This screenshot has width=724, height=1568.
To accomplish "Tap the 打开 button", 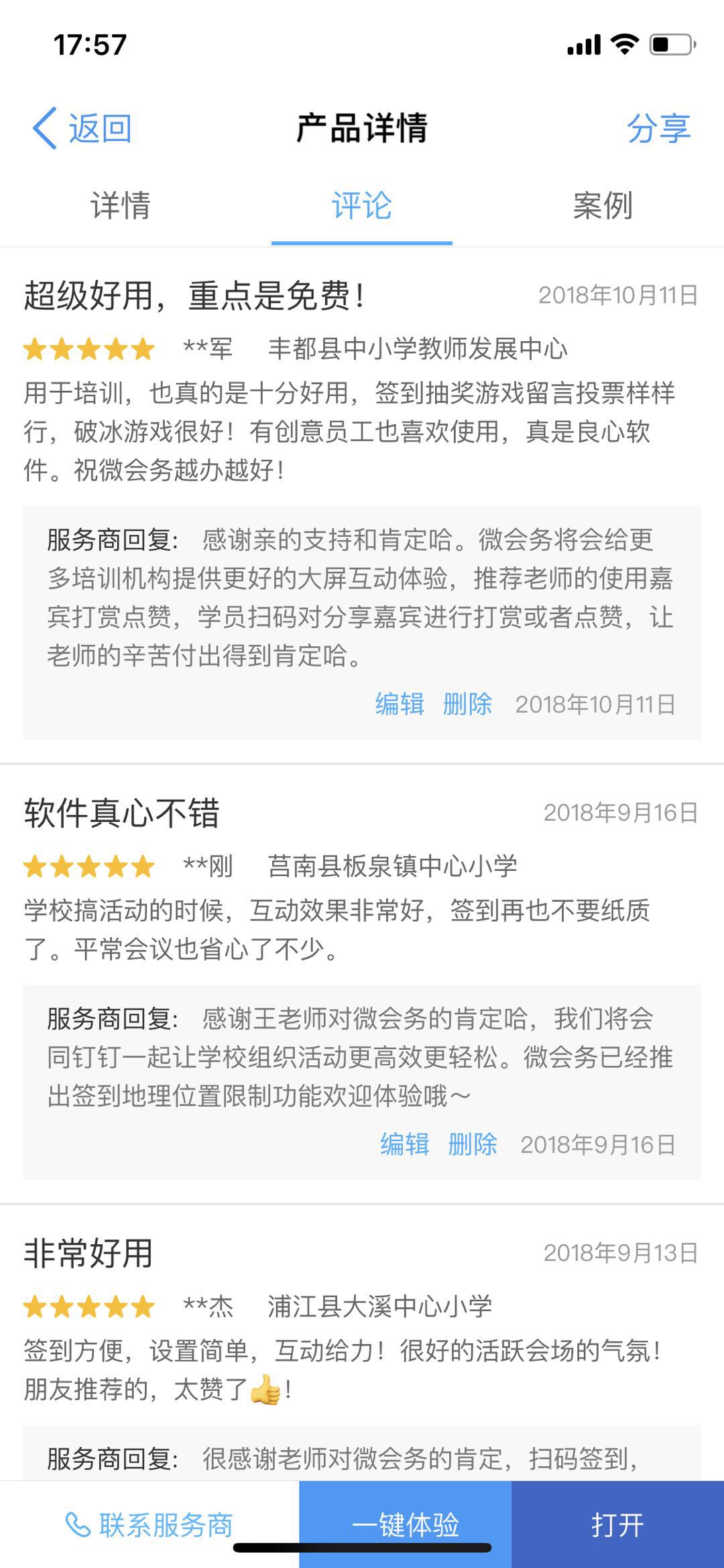I will point(617,1525).
